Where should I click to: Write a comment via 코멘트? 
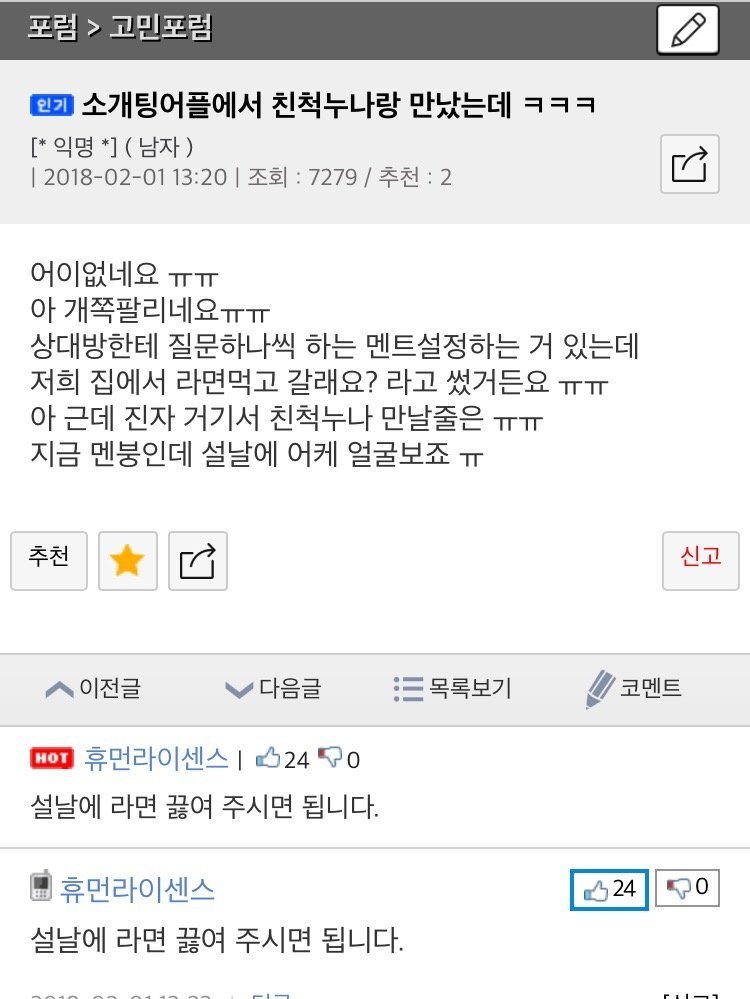click(x=634, y=688)
